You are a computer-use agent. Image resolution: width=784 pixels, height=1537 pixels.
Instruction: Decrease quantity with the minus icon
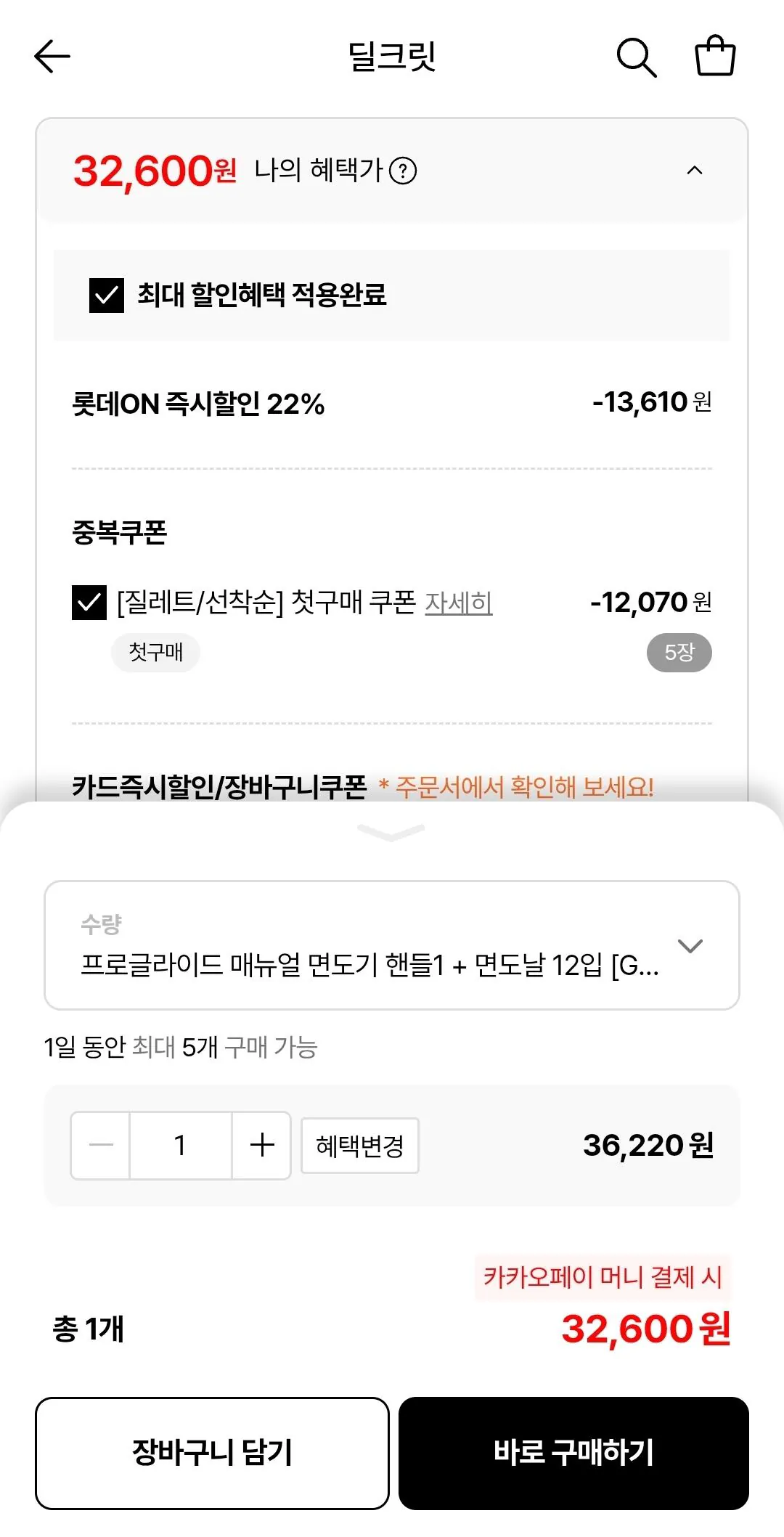pos(99,1146)
